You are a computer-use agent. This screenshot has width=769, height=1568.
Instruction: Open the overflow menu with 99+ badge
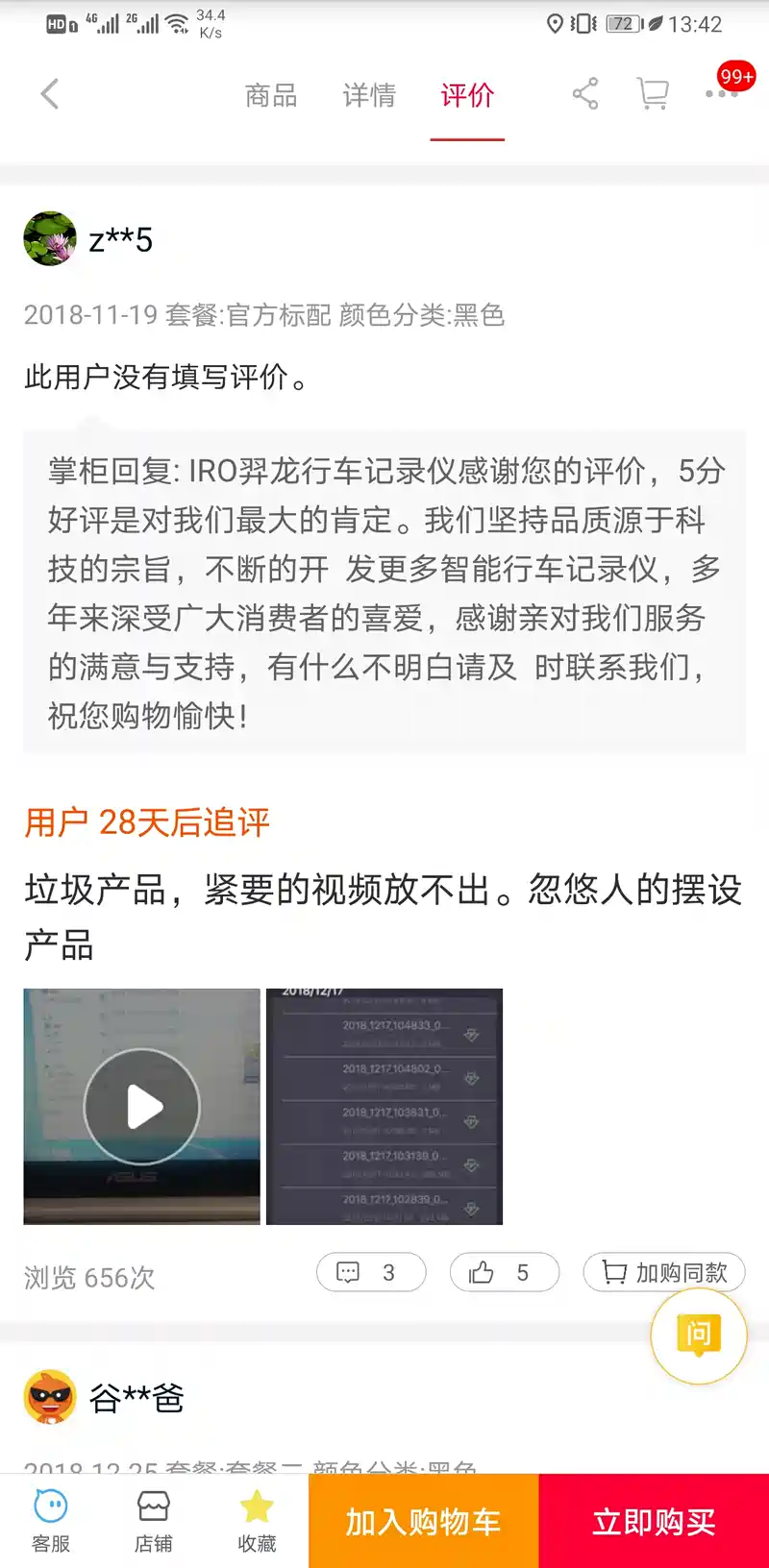(722, 92)
